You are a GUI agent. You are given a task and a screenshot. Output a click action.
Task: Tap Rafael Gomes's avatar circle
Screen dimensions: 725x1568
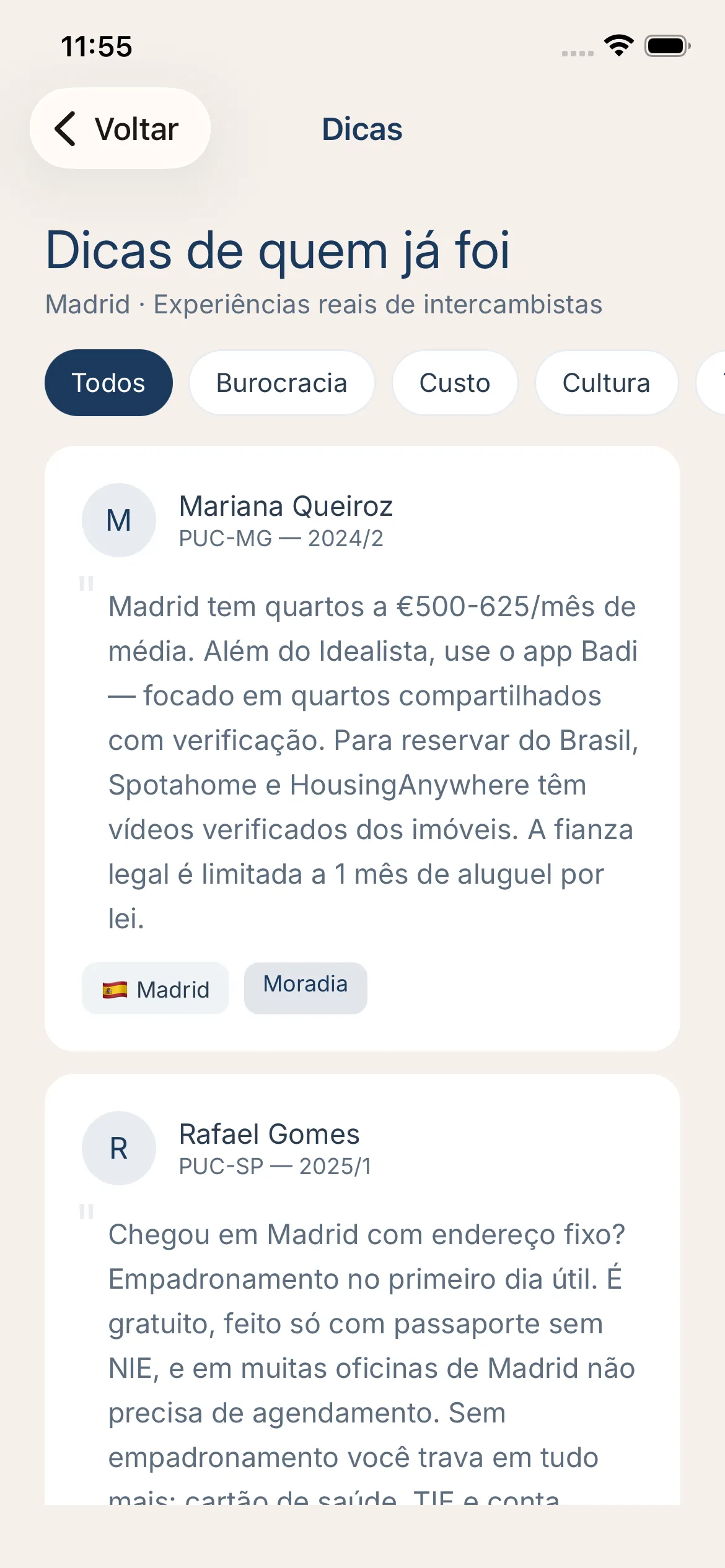coord(118,1148)
